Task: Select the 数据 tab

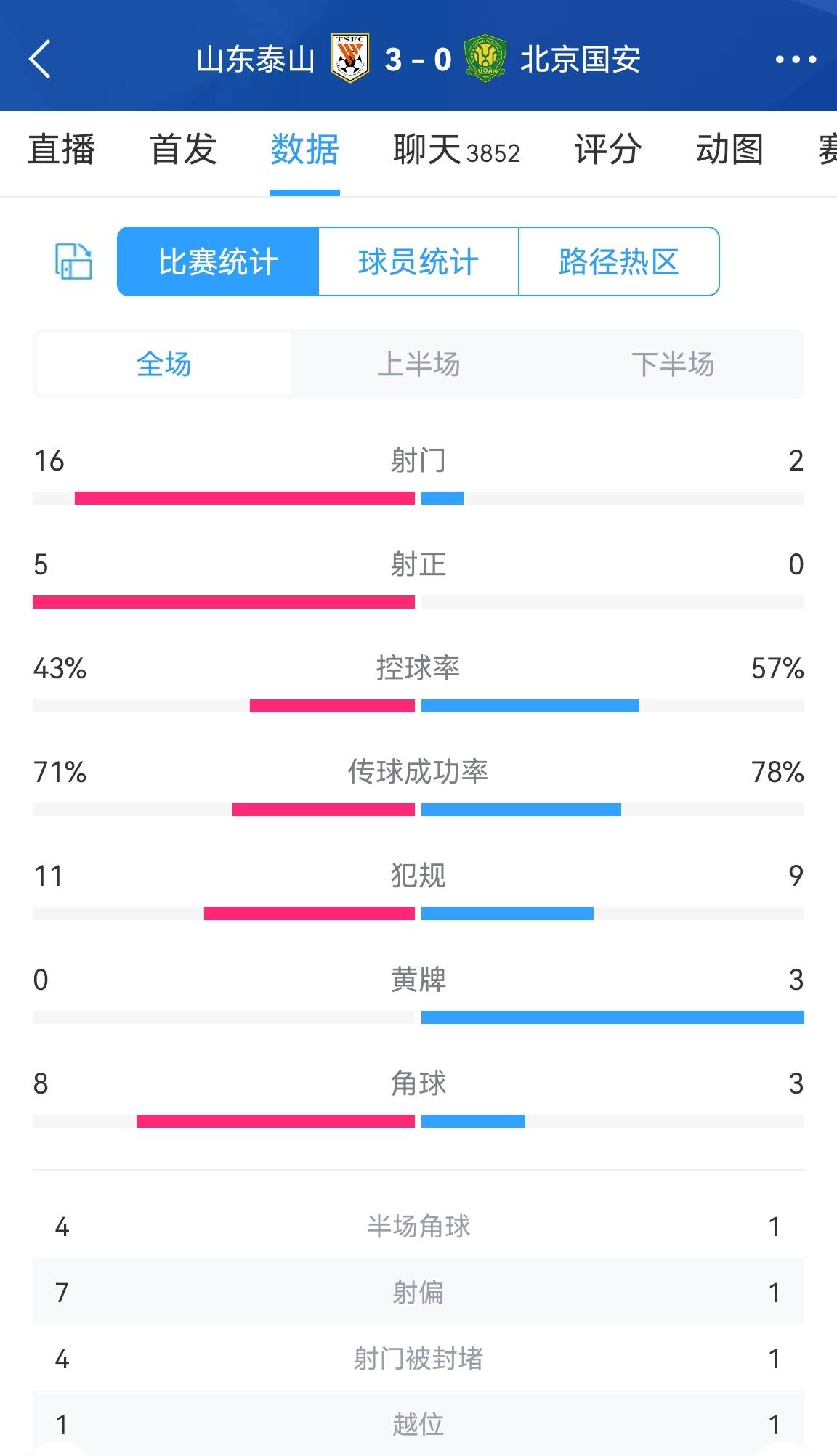Action: (305, 150)
